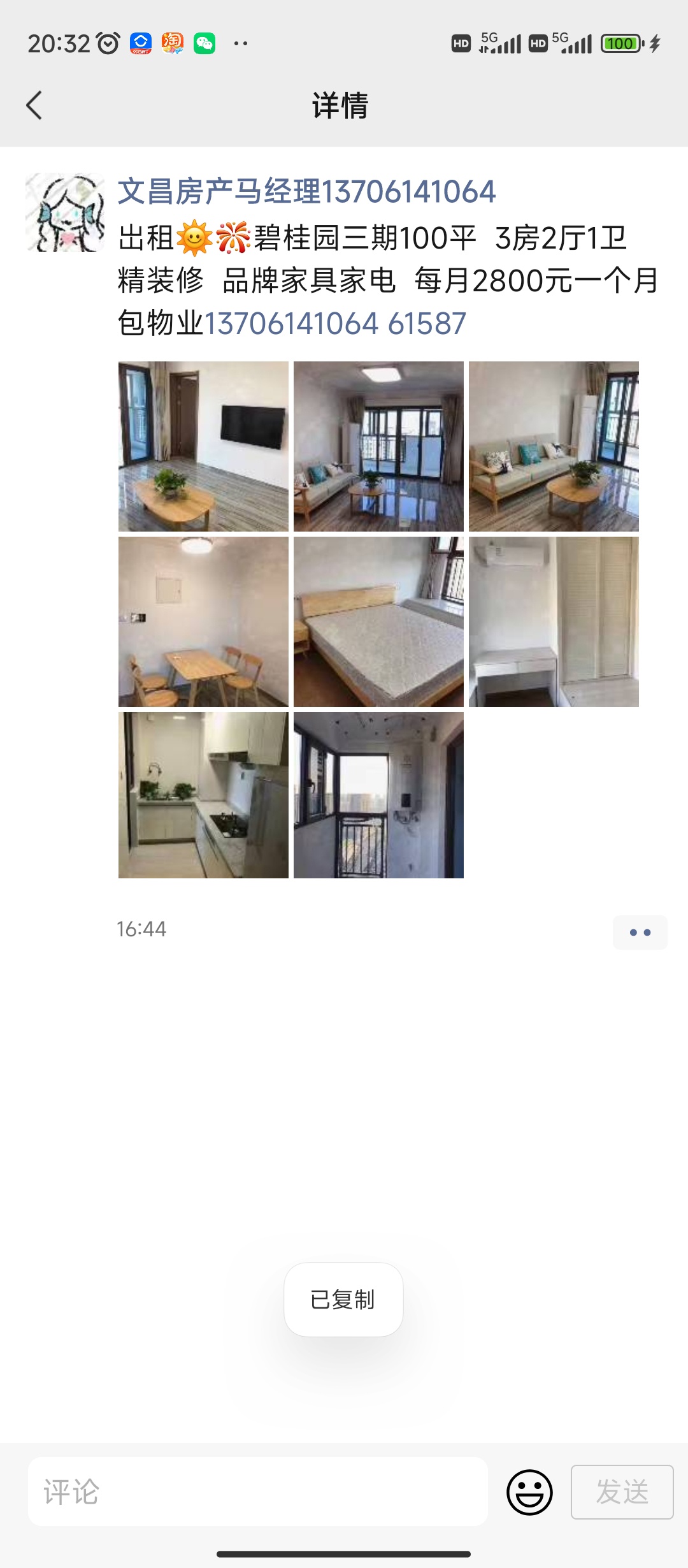
Task: Open the like and comment two-dot menu
Action: pyautogui.click(x=640, y=932)
